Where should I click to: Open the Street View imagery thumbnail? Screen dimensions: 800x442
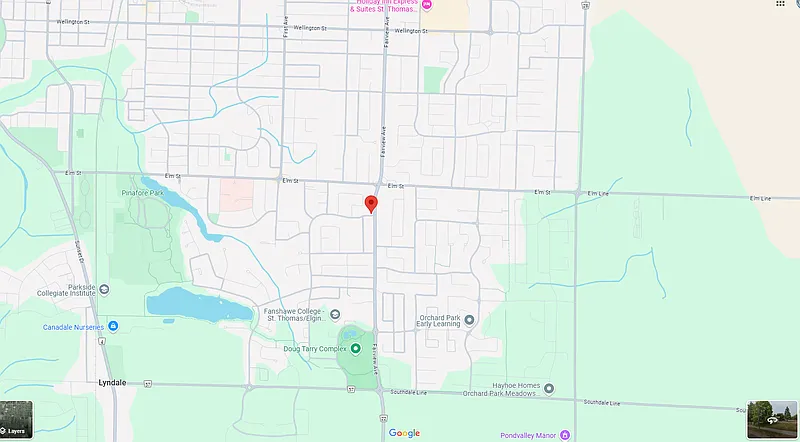772,420
